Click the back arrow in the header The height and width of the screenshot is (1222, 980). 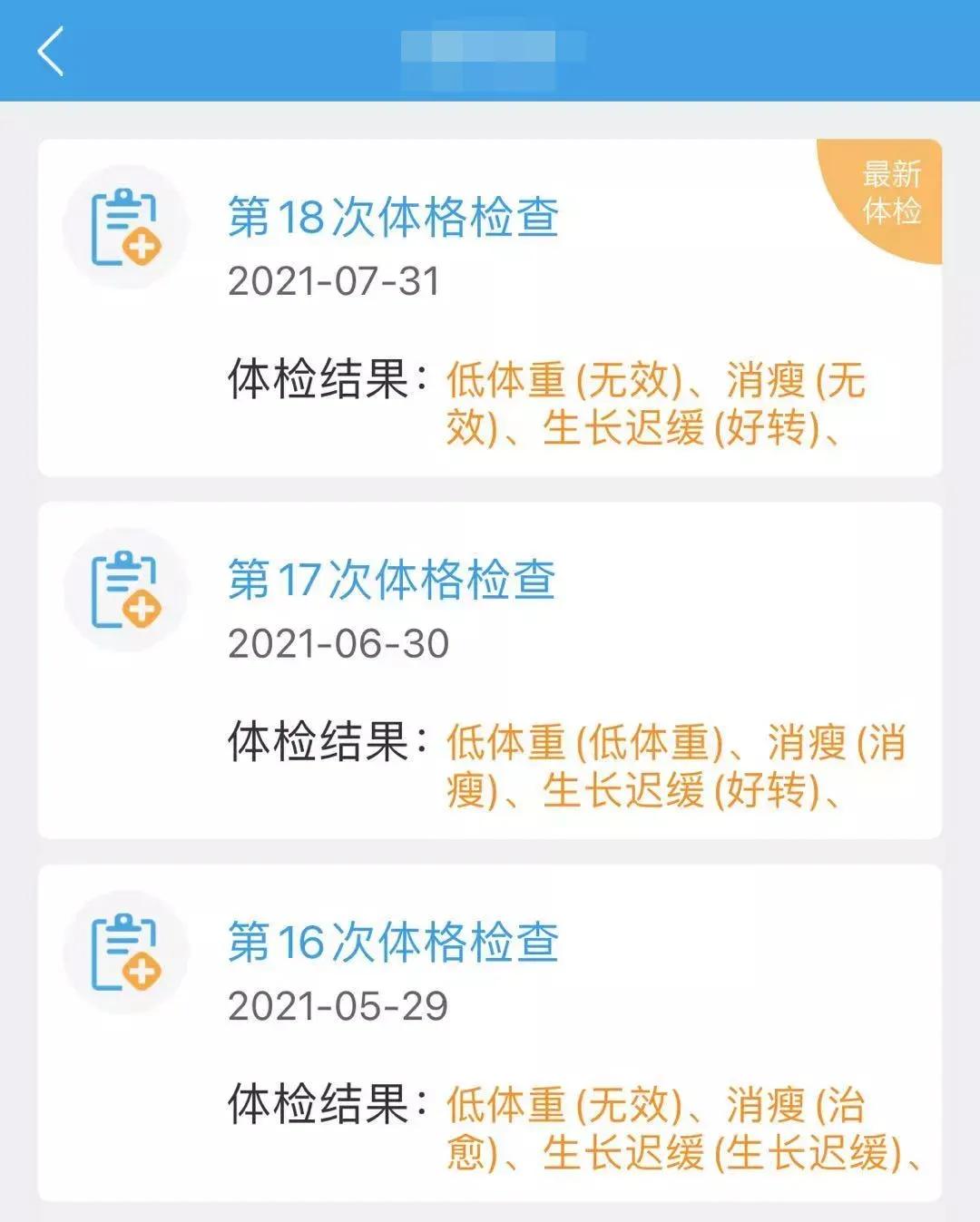52,52
